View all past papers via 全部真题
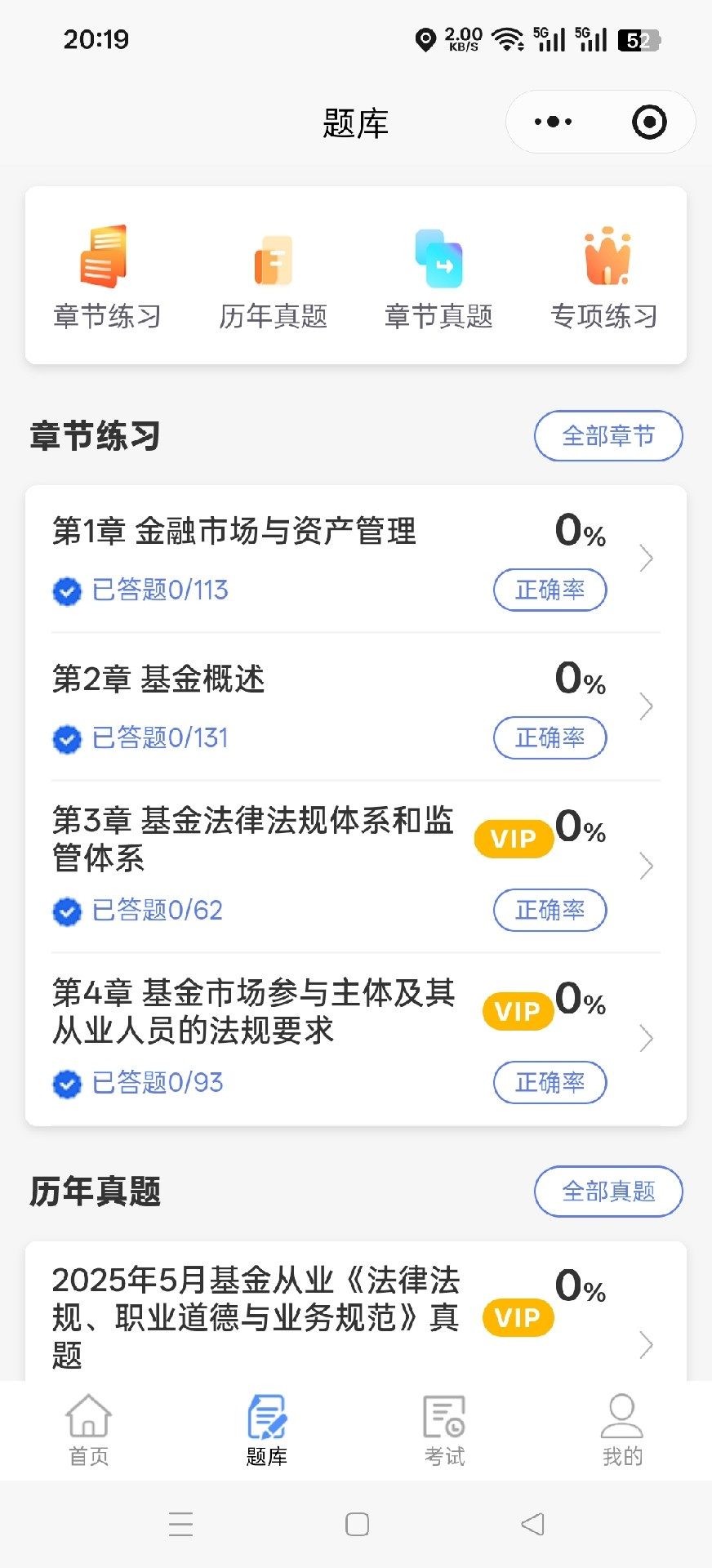Image resolution: width=712 pixels, height=1568 pixels. pyautogui.click(x=608, y=1192)
